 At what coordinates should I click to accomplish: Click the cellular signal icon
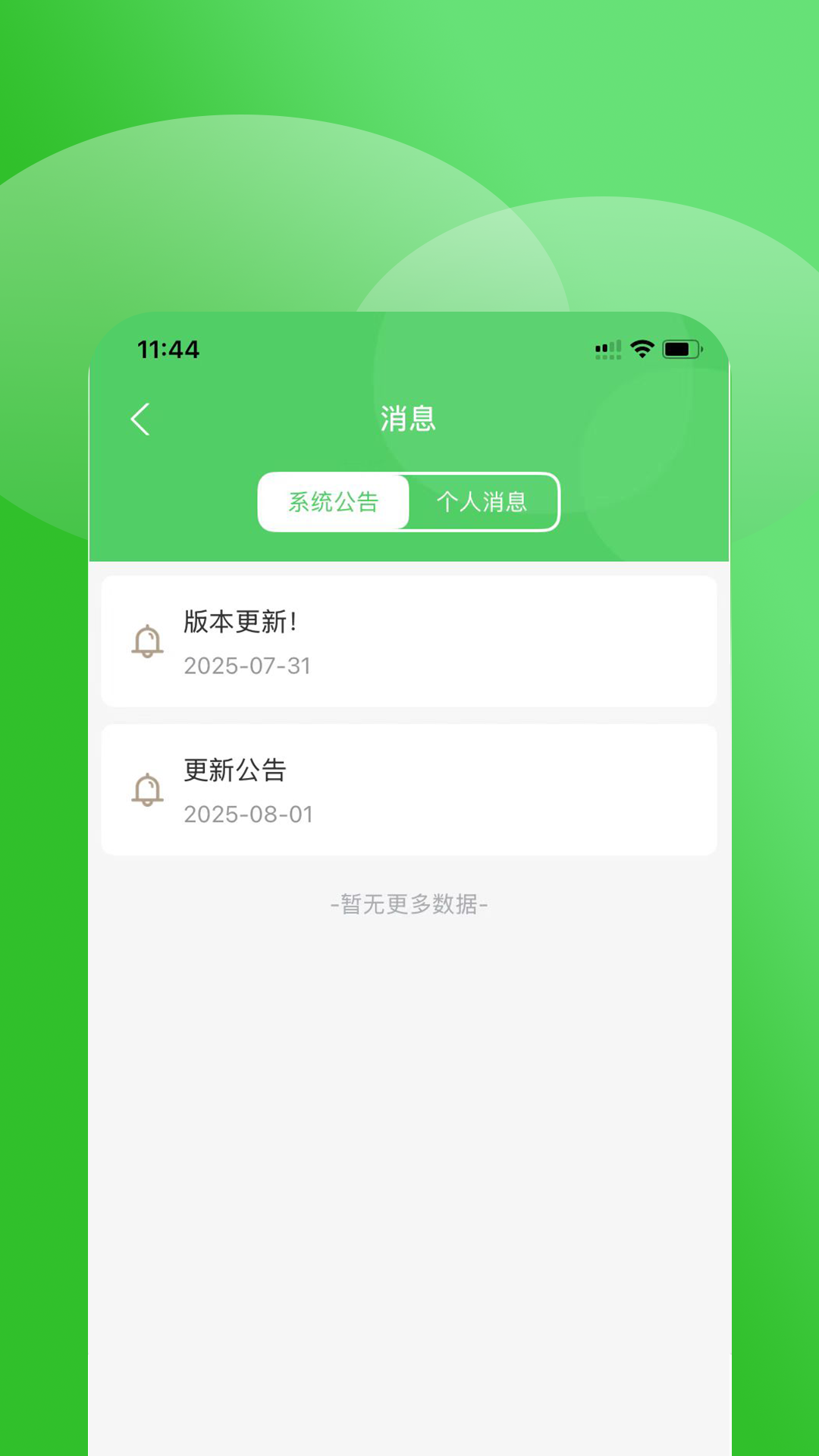[606, 348]
